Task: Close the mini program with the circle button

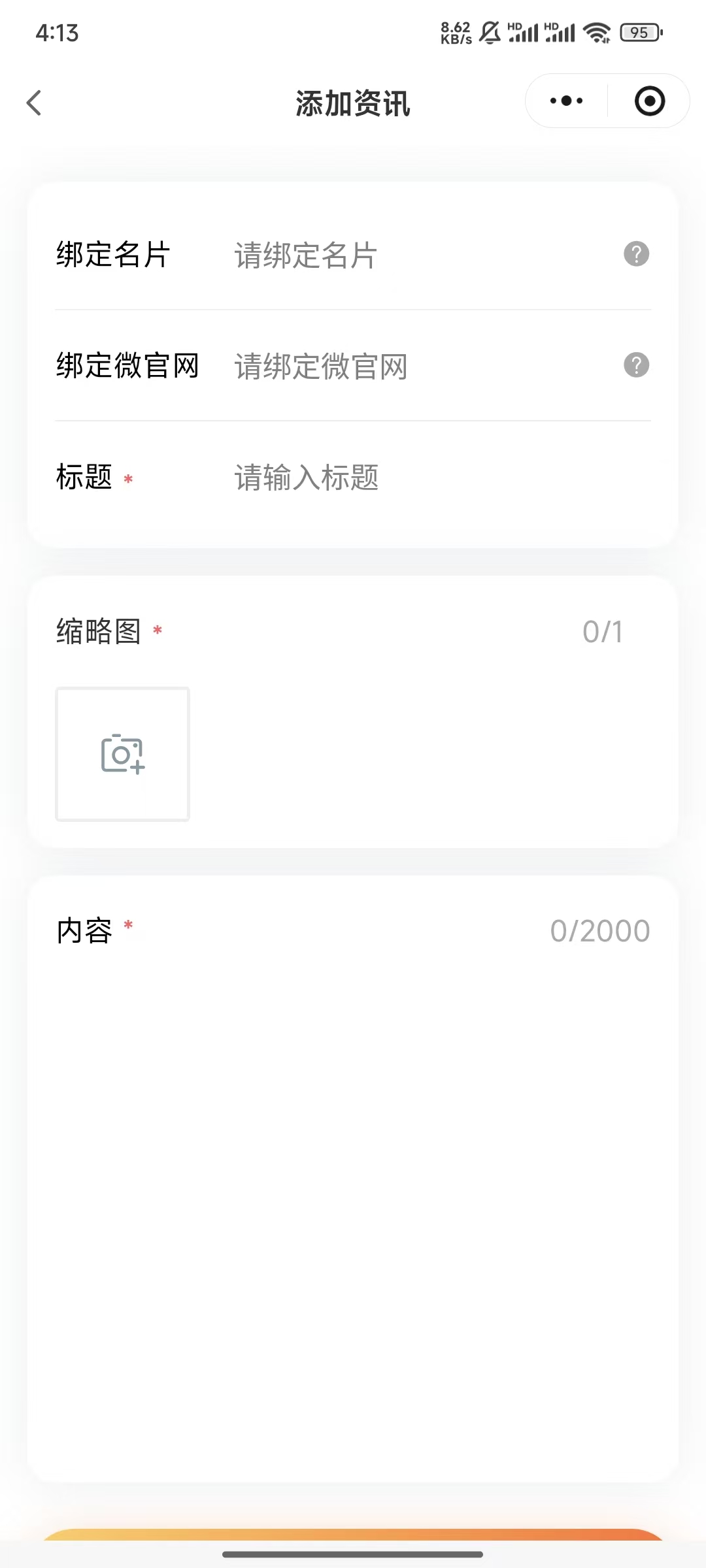Action: point(649,101)
